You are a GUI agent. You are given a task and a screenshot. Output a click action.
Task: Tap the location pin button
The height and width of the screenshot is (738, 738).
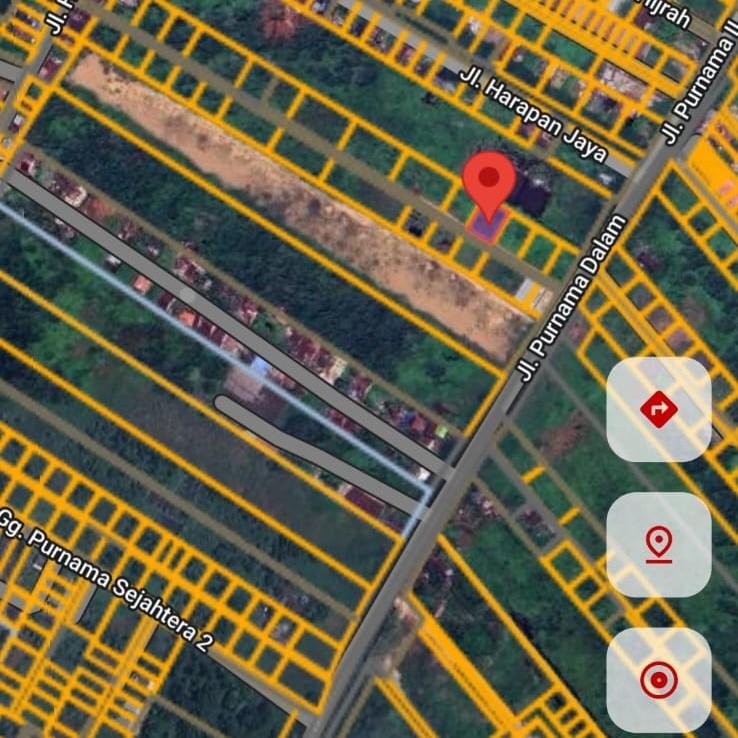pos(658,545)
